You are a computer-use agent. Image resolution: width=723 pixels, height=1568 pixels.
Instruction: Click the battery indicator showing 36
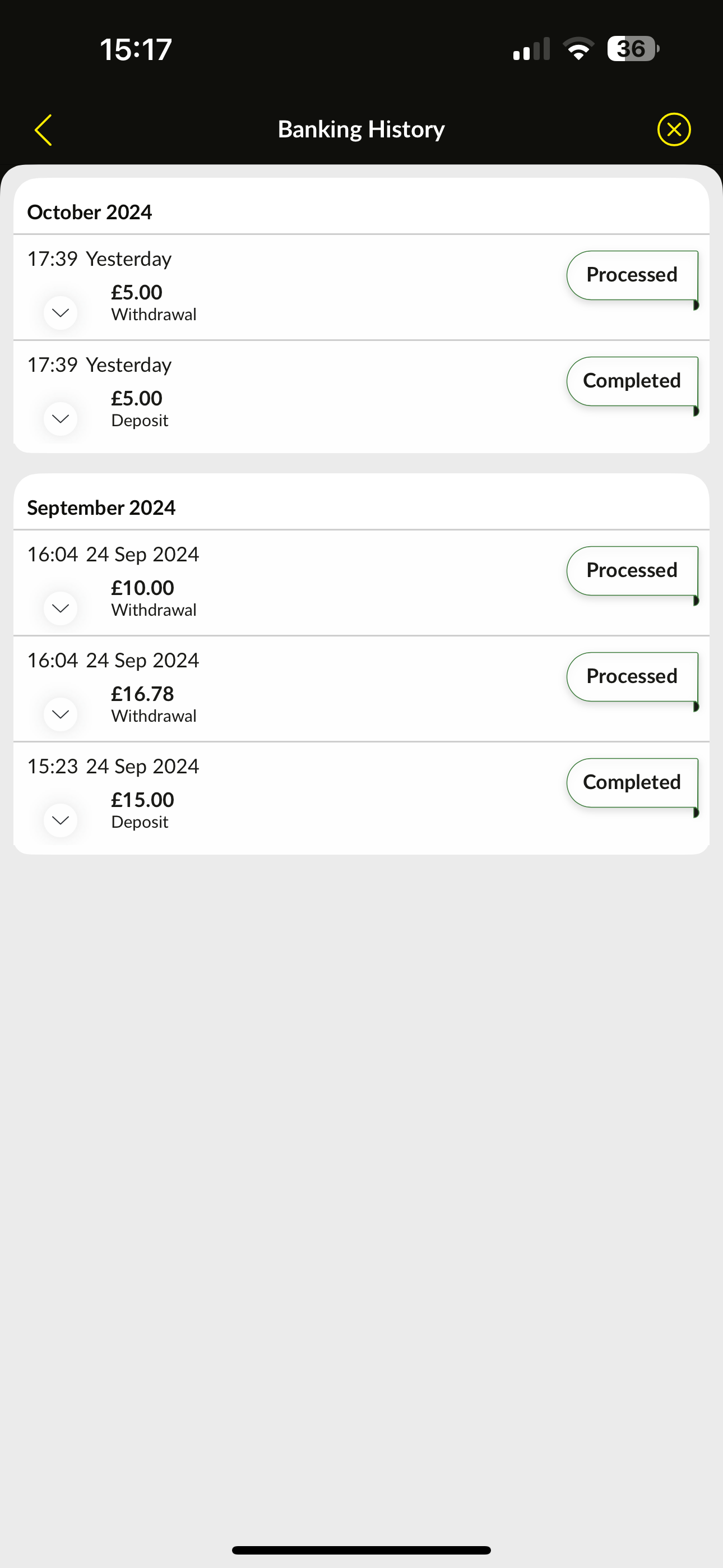pyautogui.click(x=631, y=49)
